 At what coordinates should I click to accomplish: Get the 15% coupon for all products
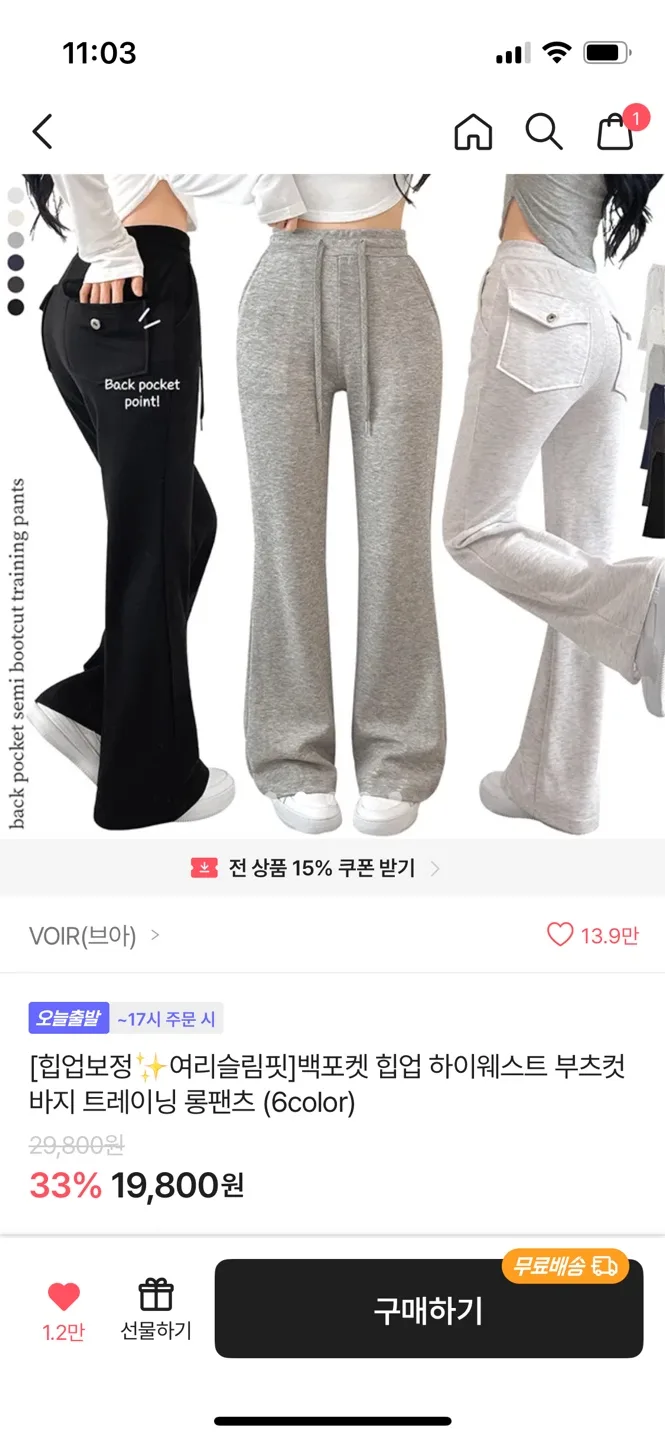(x=315, y=868)
